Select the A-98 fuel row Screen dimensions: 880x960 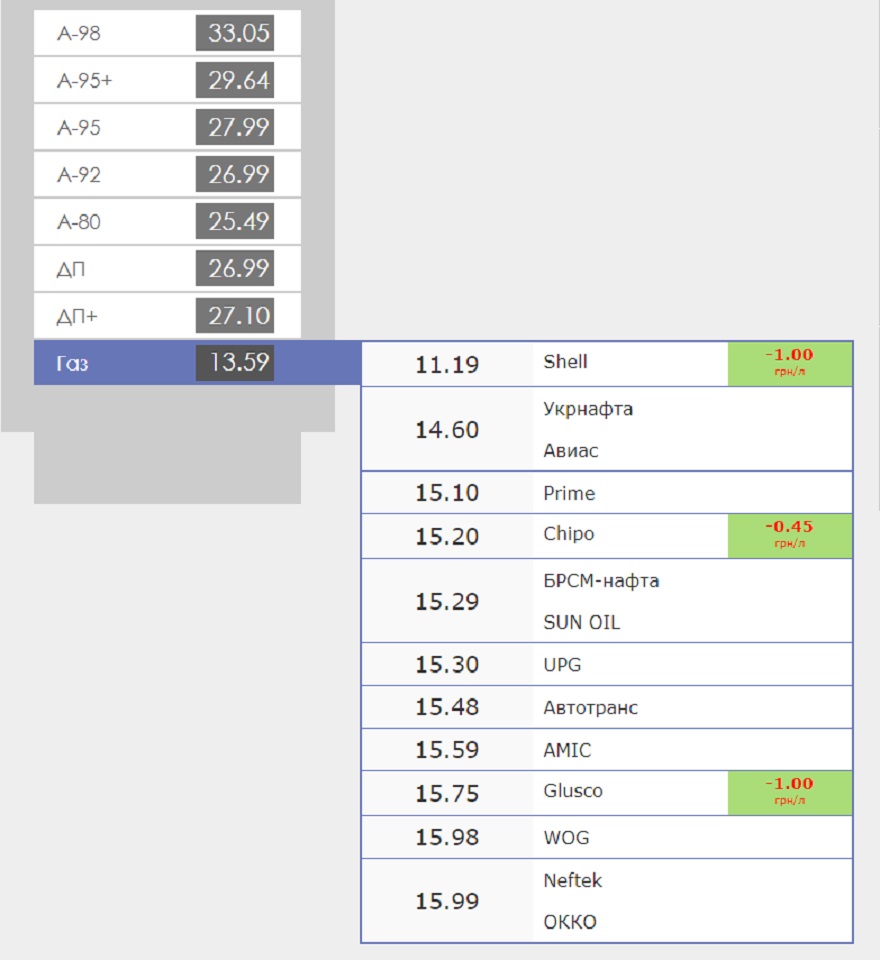tap(166, 34)
